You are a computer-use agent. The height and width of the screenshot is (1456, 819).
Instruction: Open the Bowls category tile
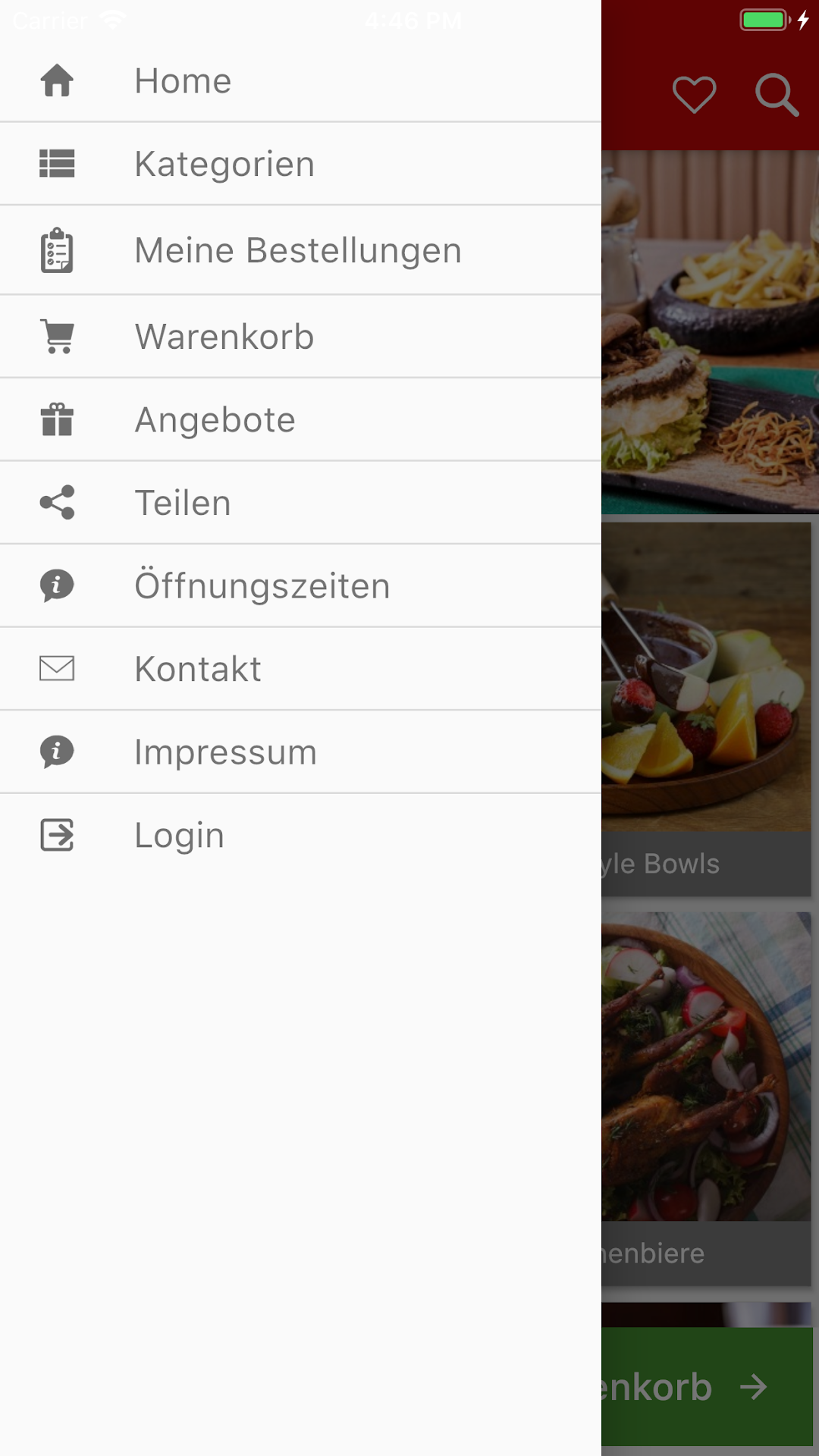(706, 709)
